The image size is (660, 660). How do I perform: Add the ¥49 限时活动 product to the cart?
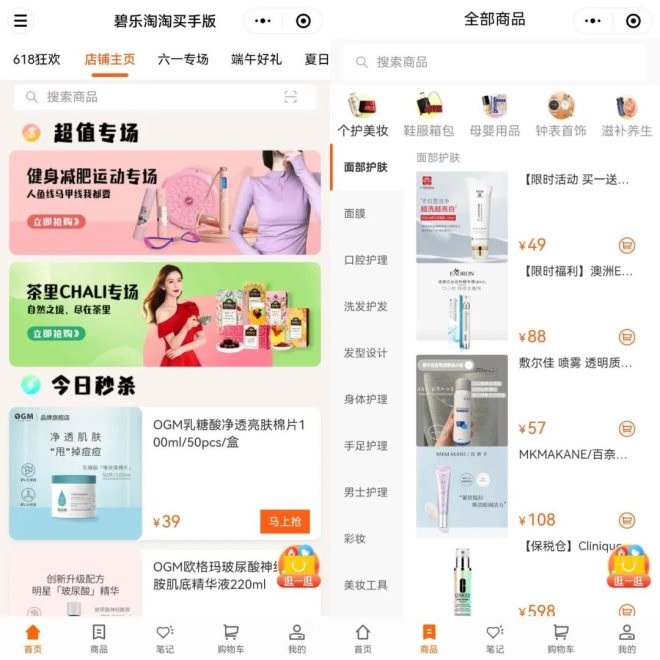(627, 245)
